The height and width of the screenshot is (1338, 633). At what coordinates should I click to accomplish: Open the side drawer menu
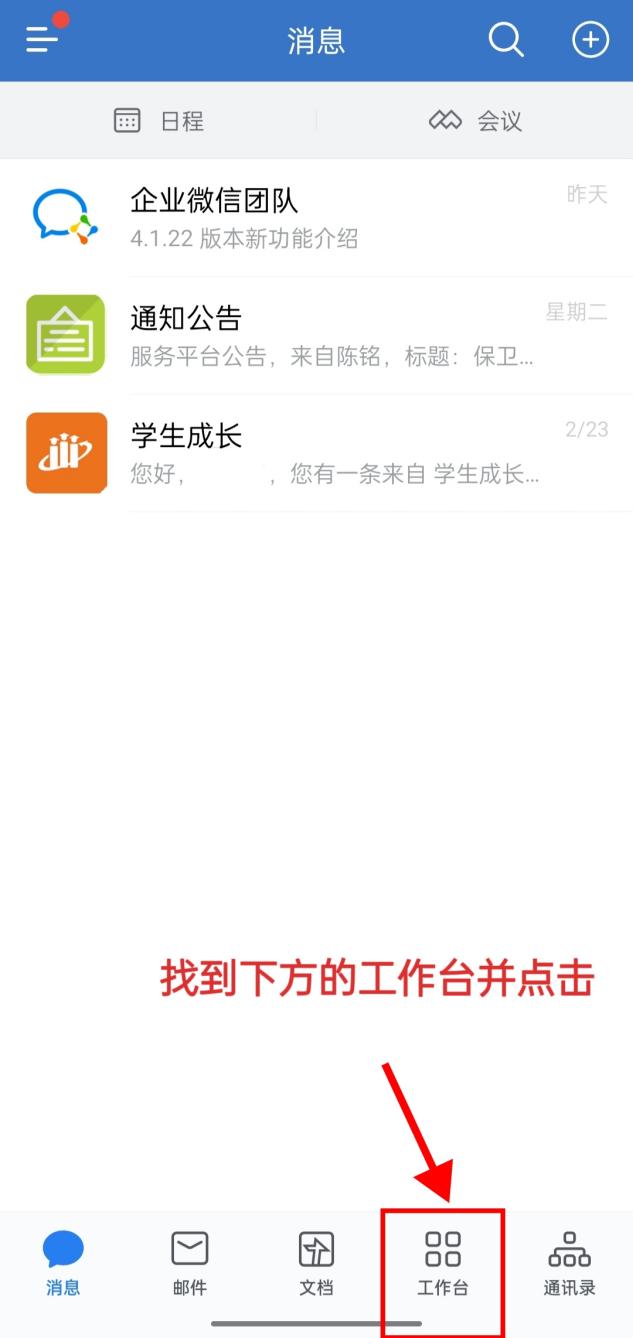(42, 39)
